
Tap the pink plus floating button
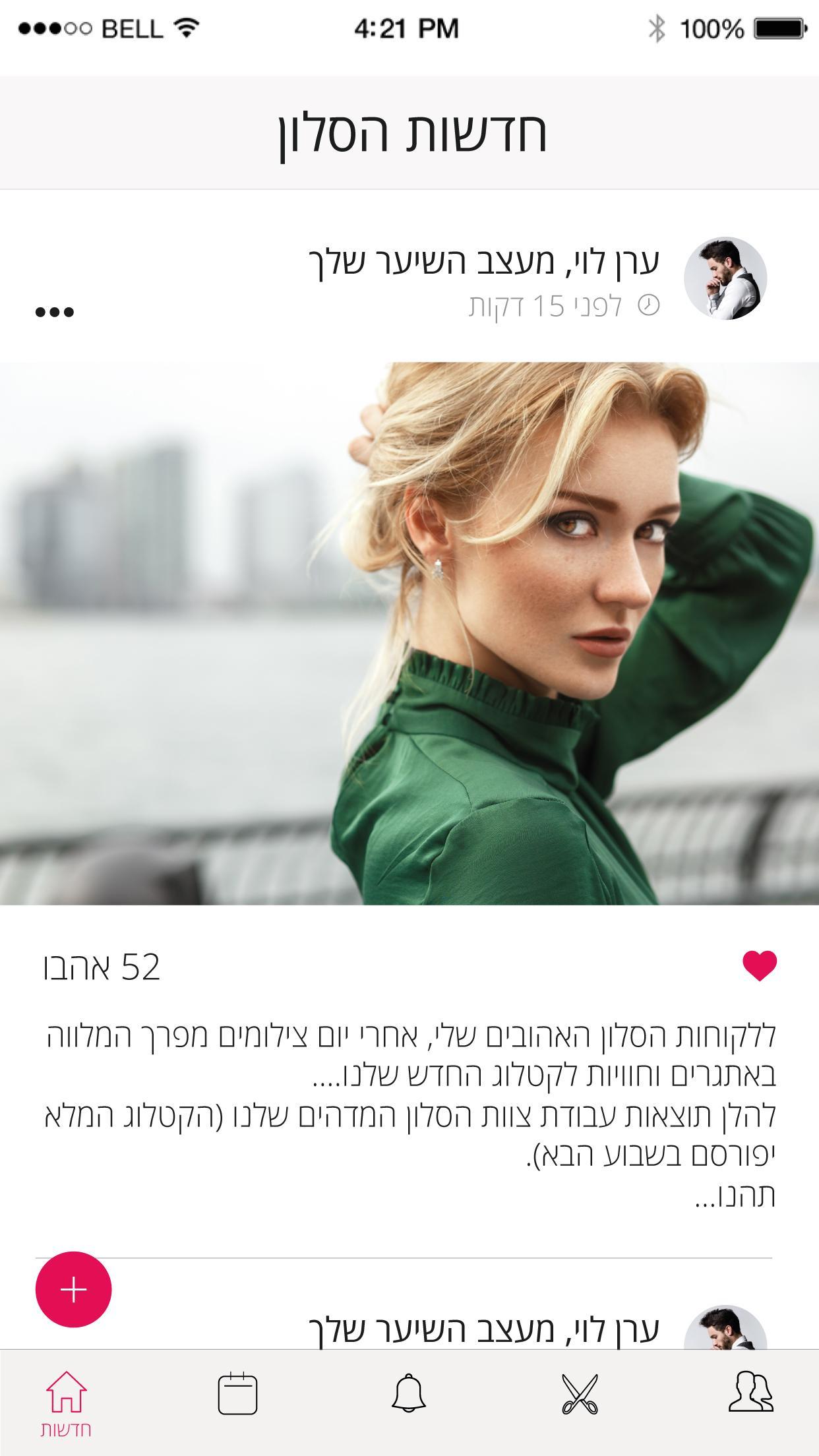74,1289
